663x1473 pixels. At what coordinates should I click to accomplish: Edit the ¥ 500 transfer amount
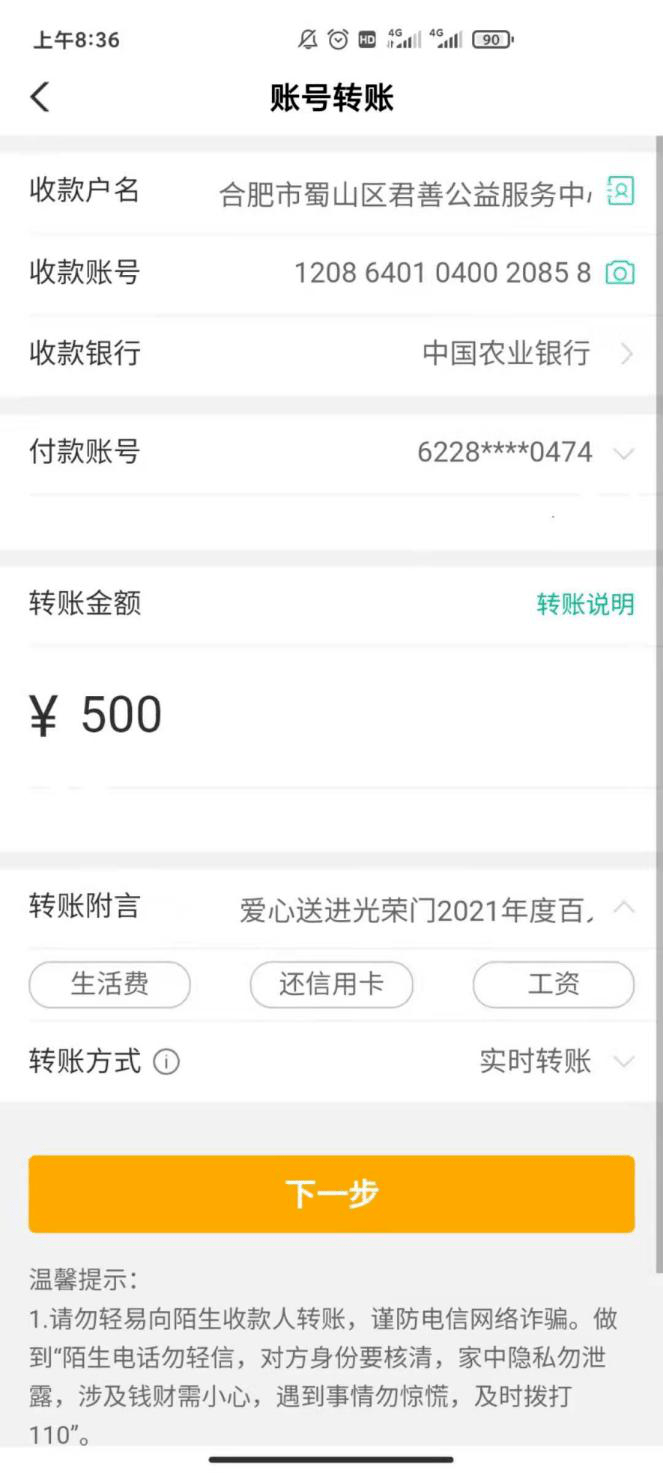click(331, 716)
